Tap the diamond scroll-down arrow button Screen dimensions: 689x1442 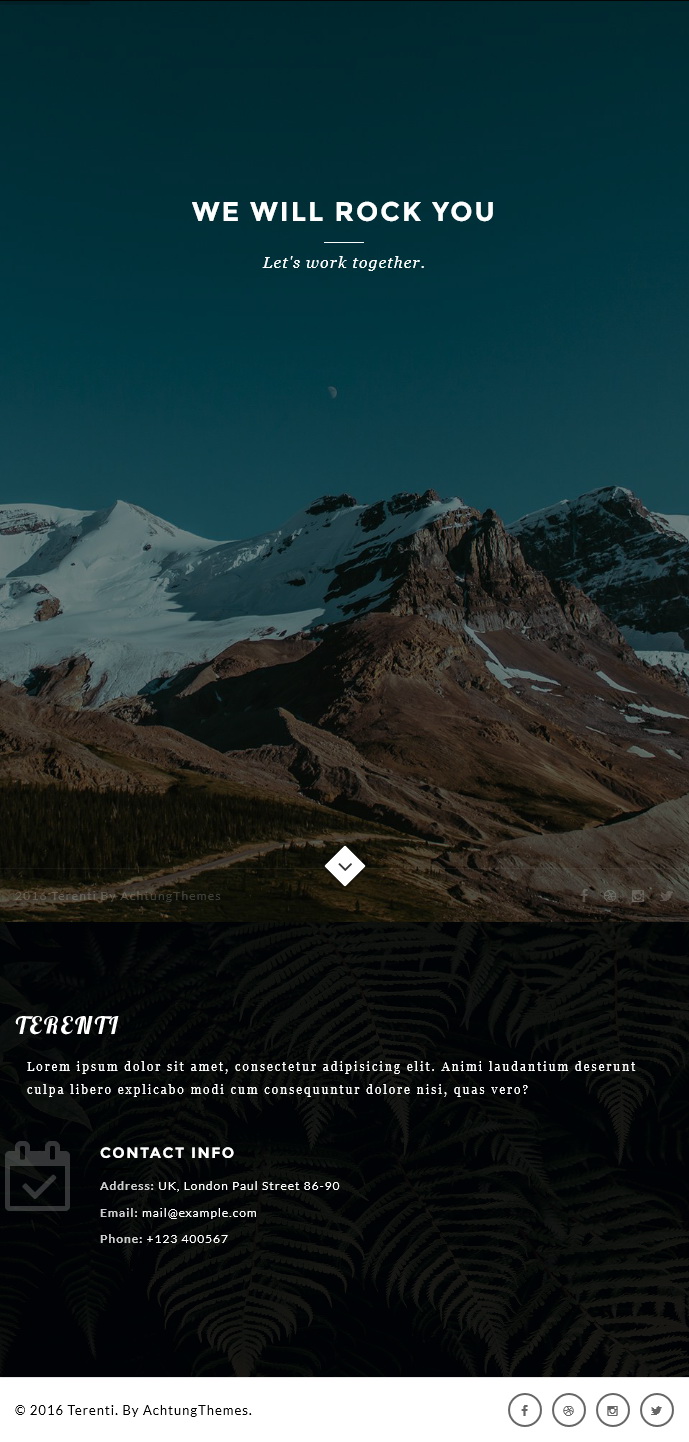point(345,866)
